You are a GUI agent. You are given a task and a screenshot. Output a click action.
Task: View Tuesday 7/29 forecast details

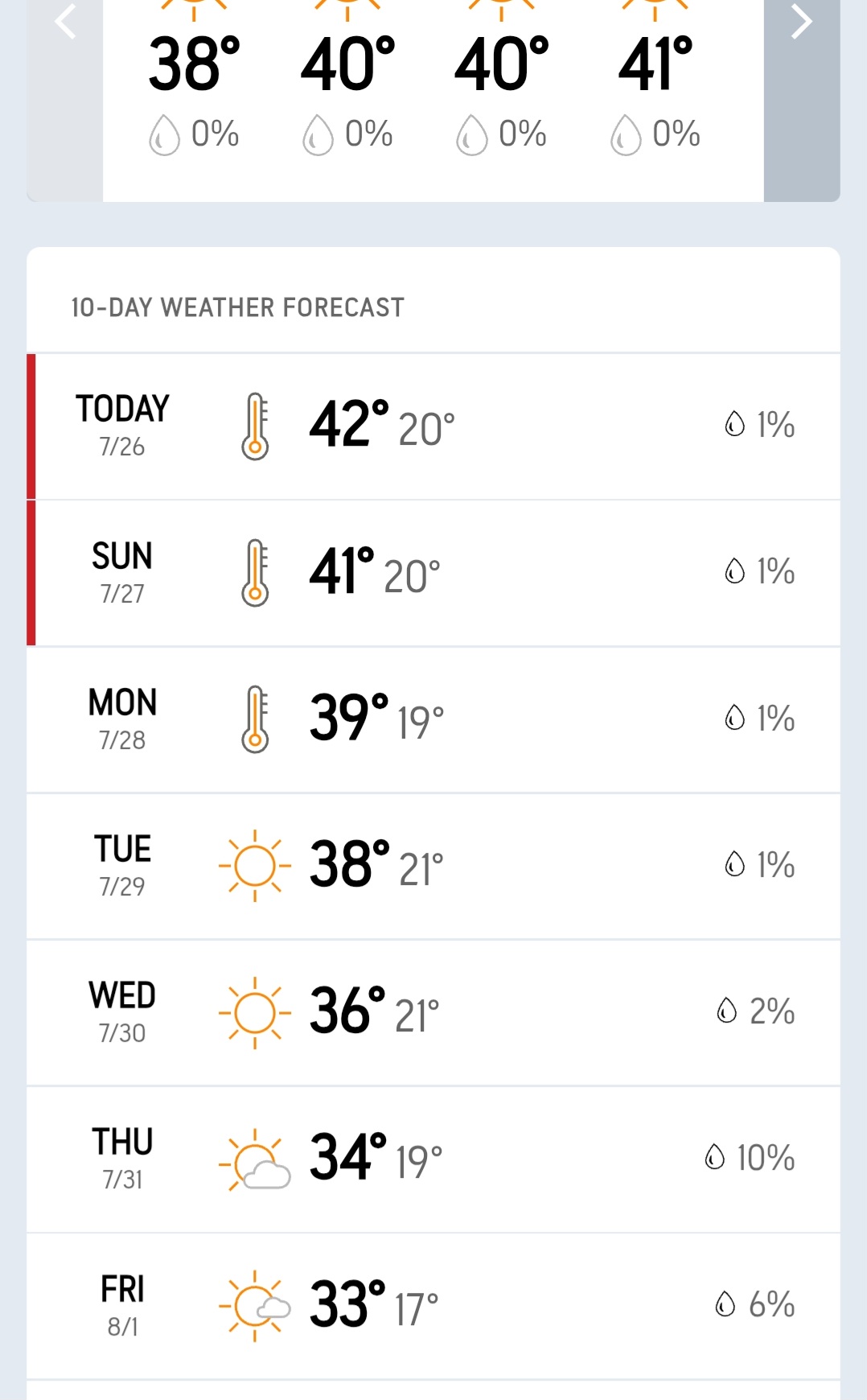click(433, 867)
